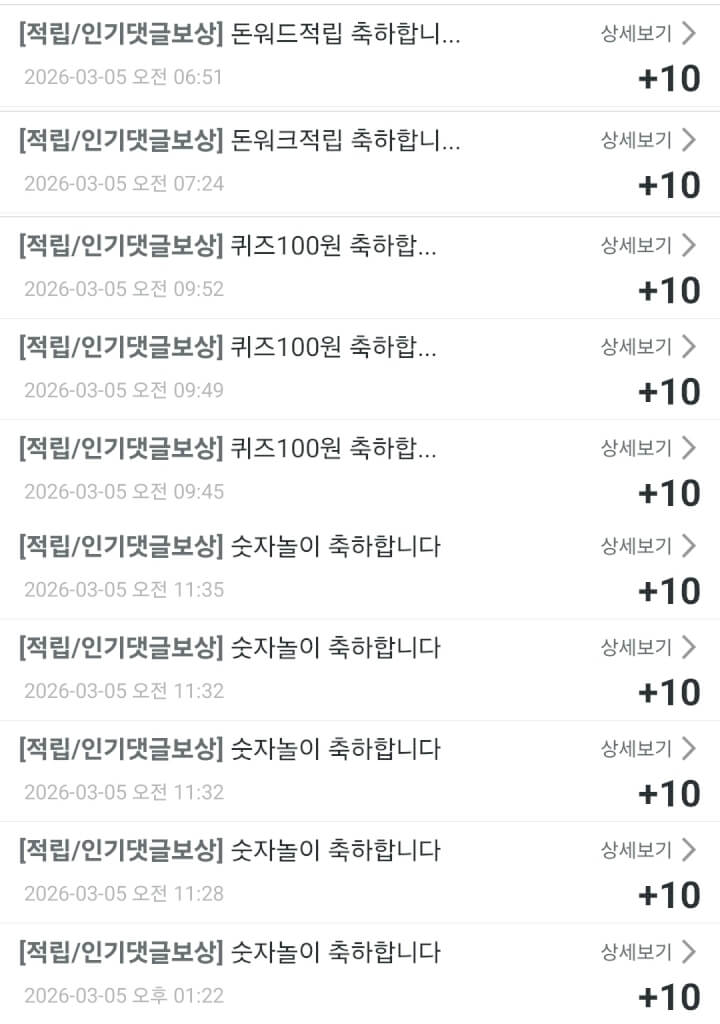View details of the 오전 07:24 reward
Viewport: 720px width, 1024px height.
coord(648,139)
